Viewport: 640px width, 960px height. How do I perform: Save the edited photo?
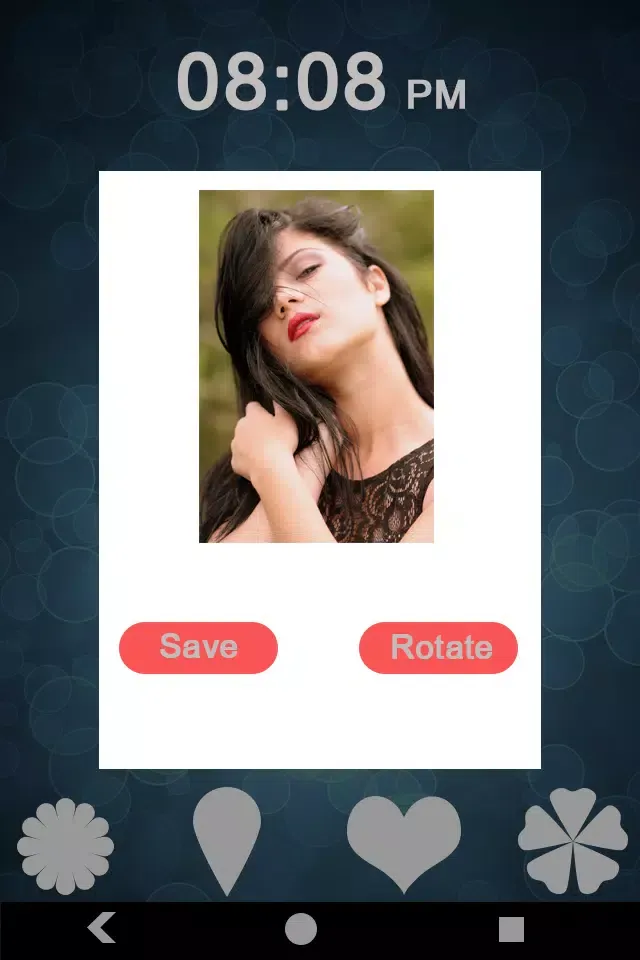coord(198,647)
